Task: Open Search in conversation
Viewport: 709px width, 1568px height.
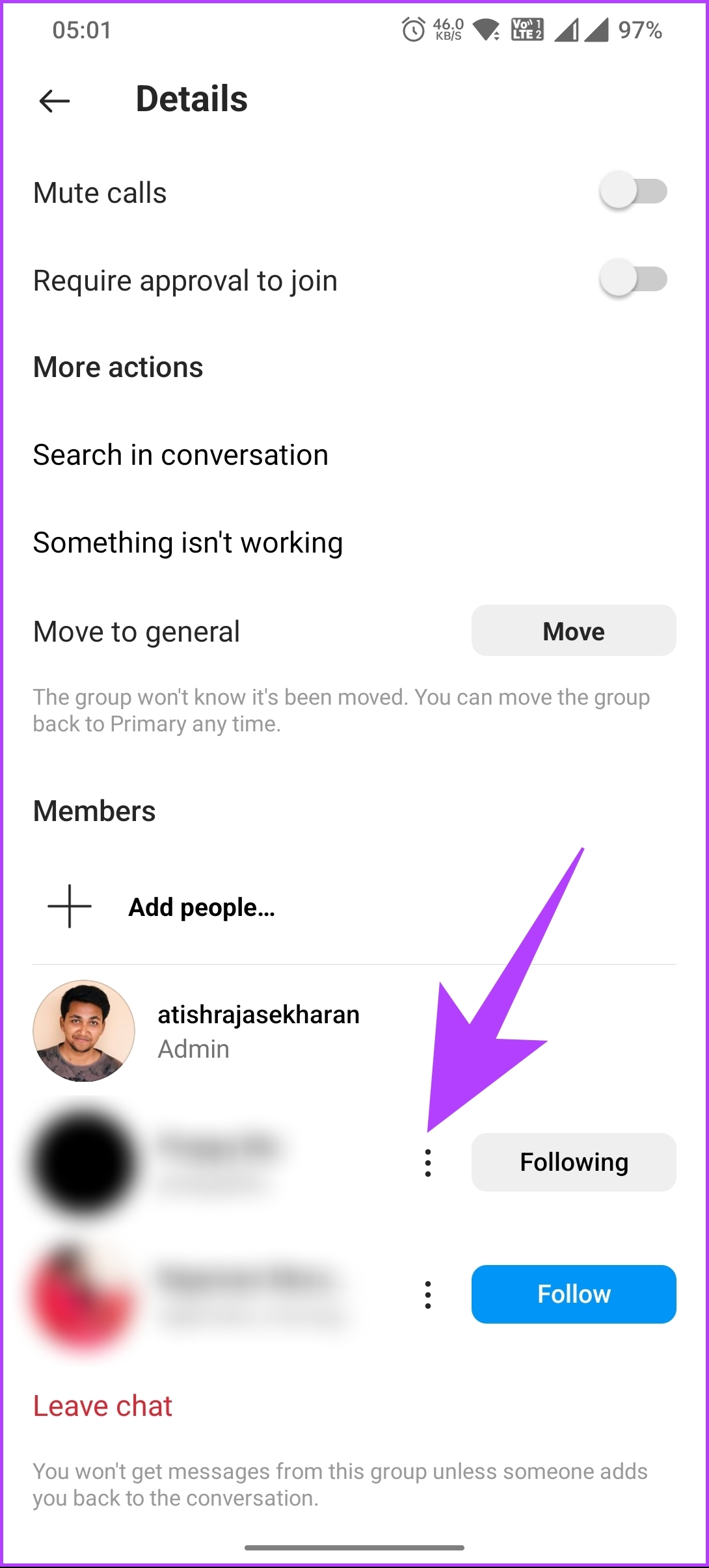Action: [181, 455]
